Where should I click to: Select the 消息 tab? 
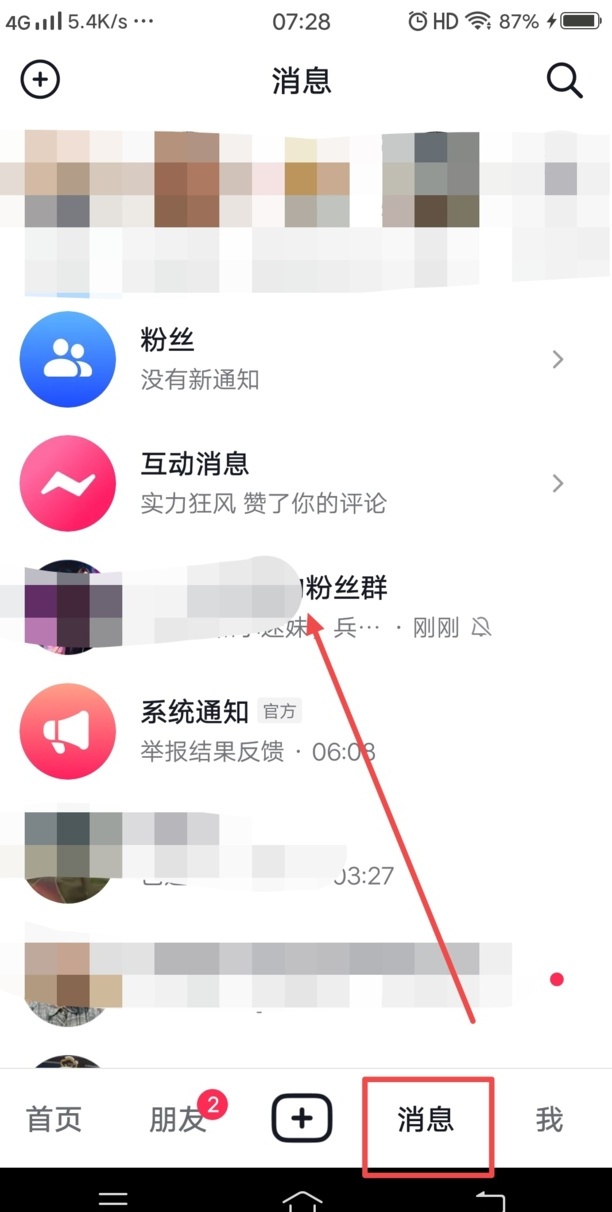[x=426, y=1119]
